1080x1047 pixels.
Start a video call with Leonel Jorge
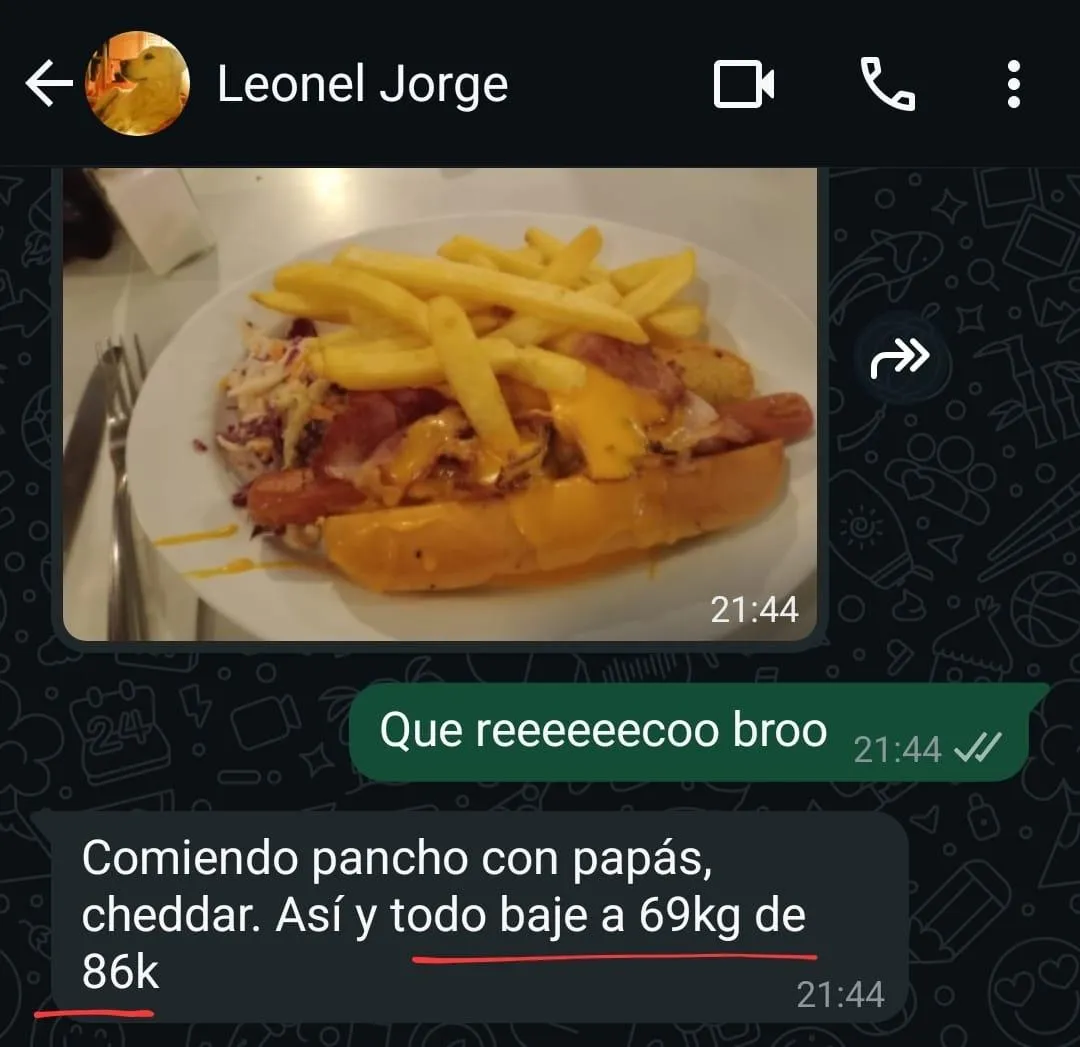click(x=744, y=84)
